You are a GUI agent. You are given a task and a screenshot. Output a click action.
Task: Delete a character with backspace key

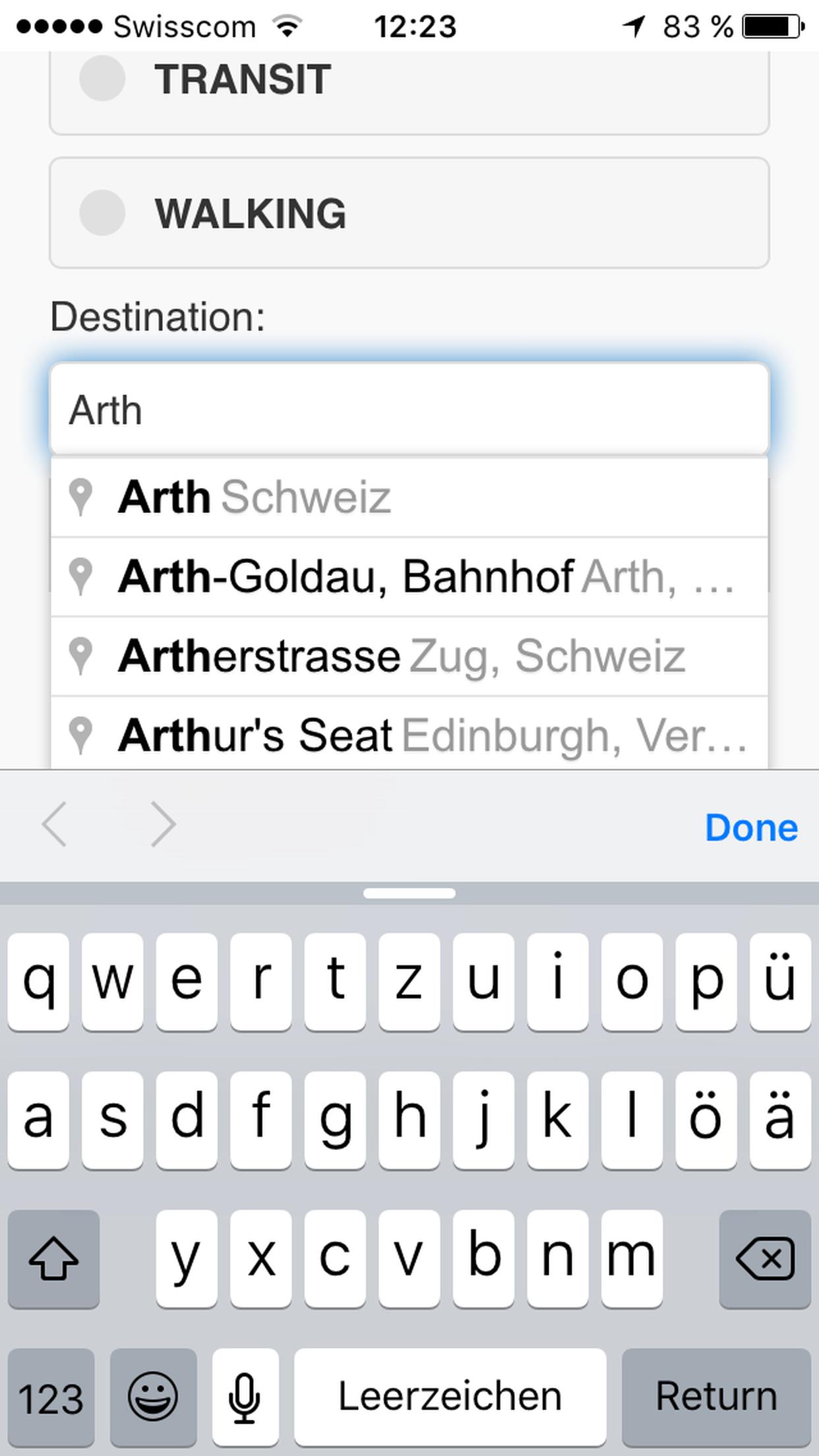click(765, 1258)
